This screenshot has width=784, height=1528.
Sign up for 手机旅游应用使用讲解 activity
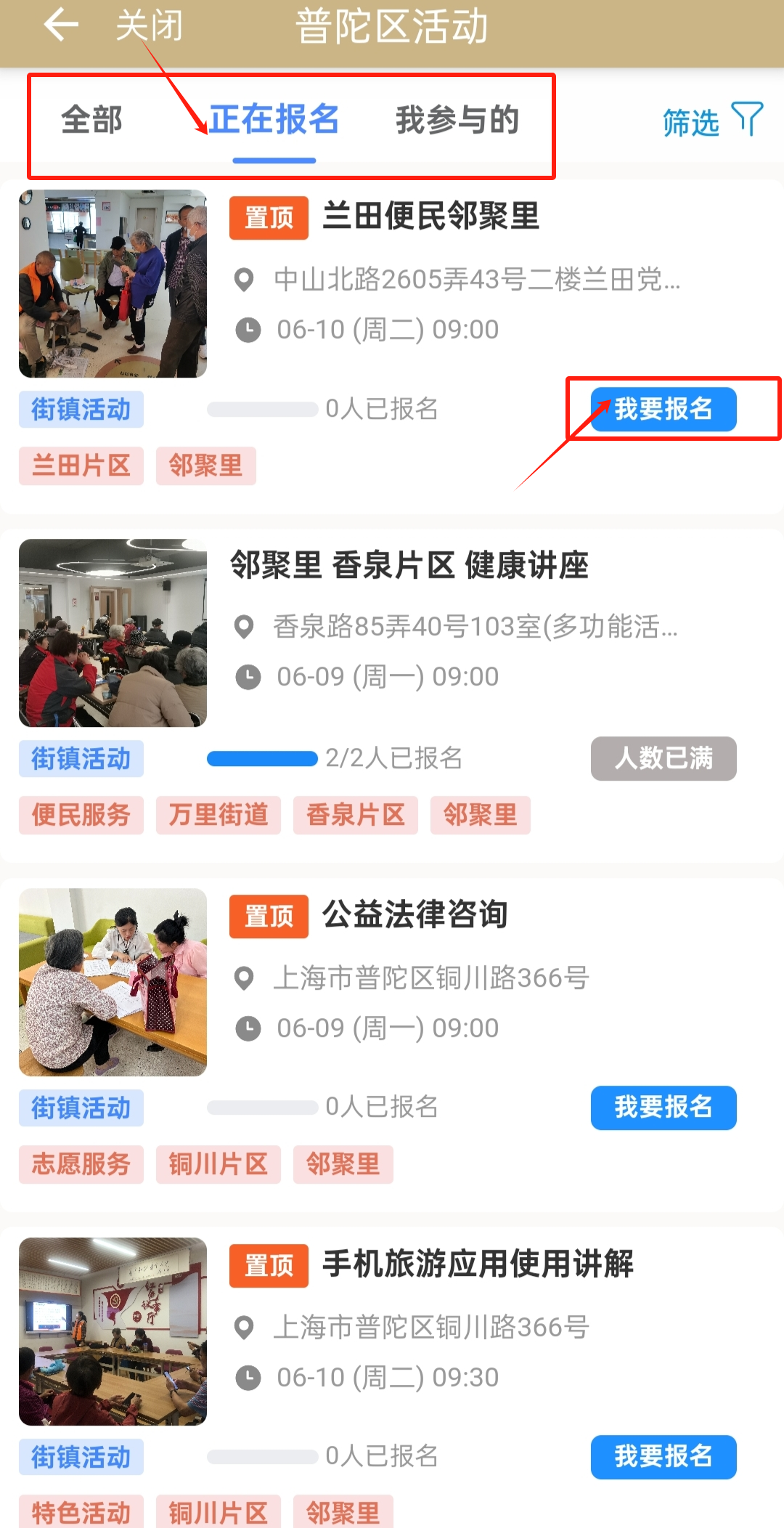tap(663, 1457)
